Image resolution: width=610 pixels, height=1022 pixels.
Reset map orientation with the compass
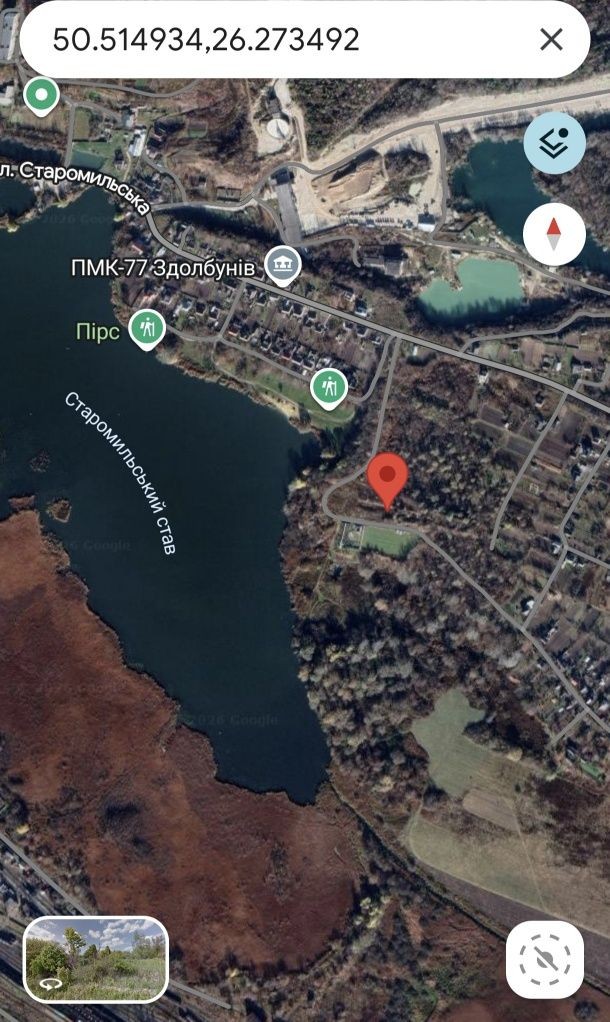click(x=554, y=234)
